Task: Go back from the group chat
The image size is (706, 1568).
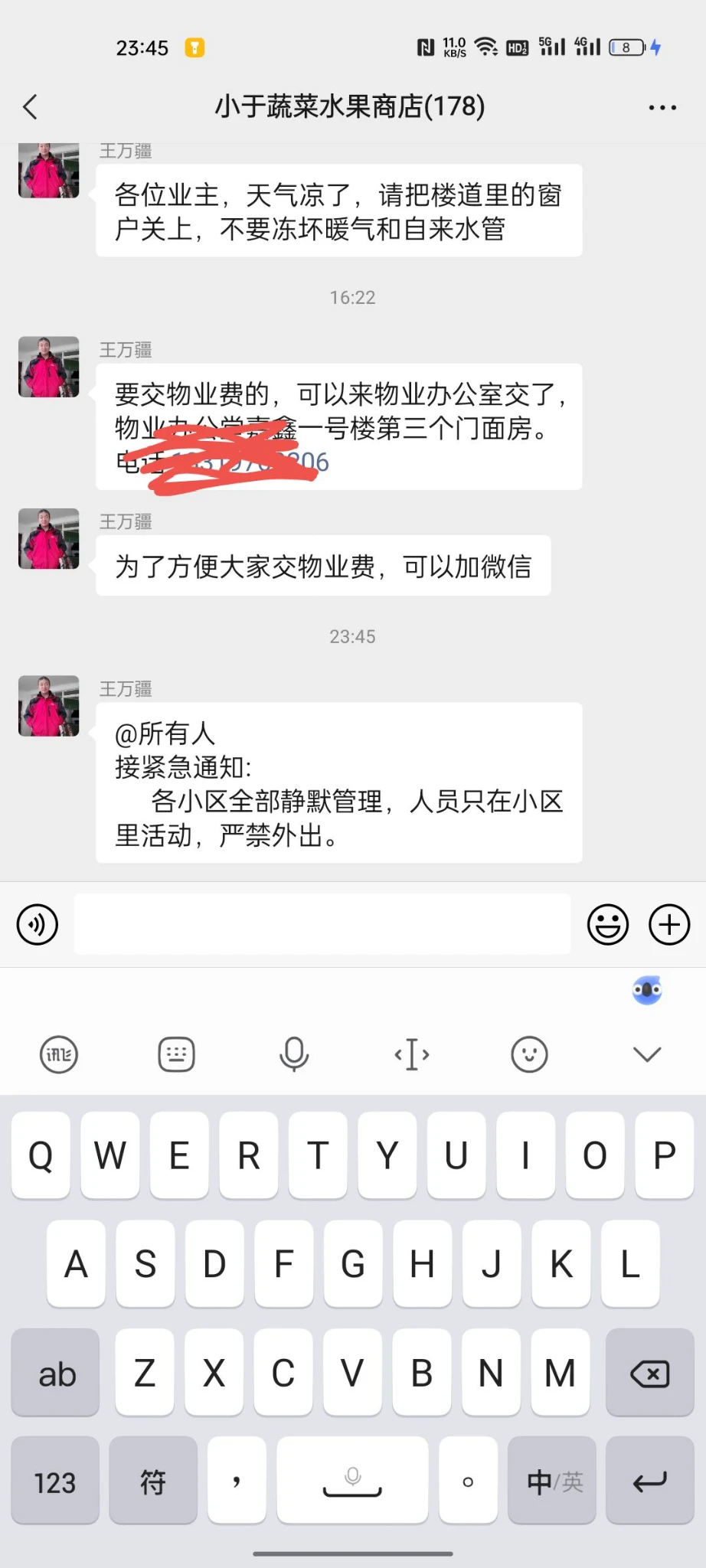Action: (31, 107)
